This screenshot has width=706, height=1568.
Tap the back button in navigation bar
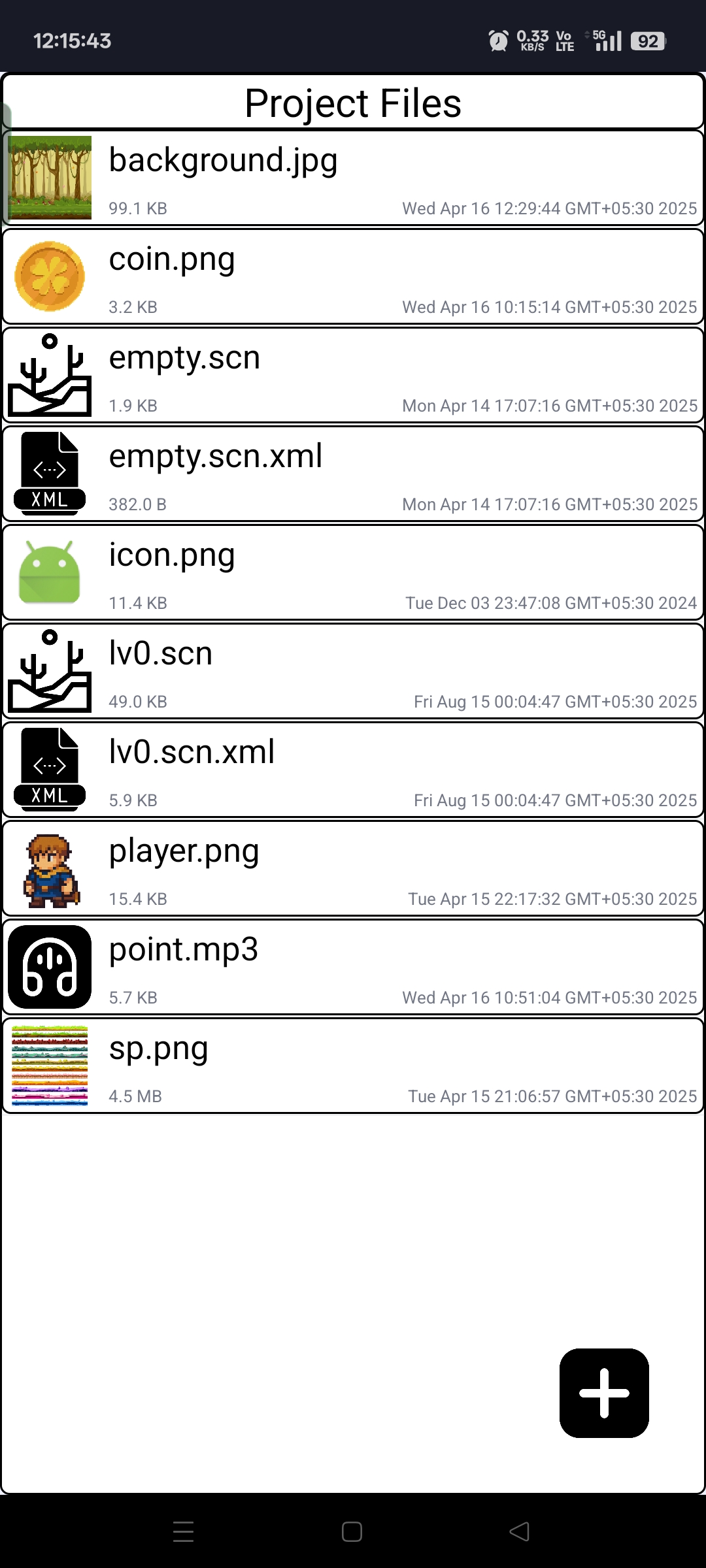click(520, 1532)
